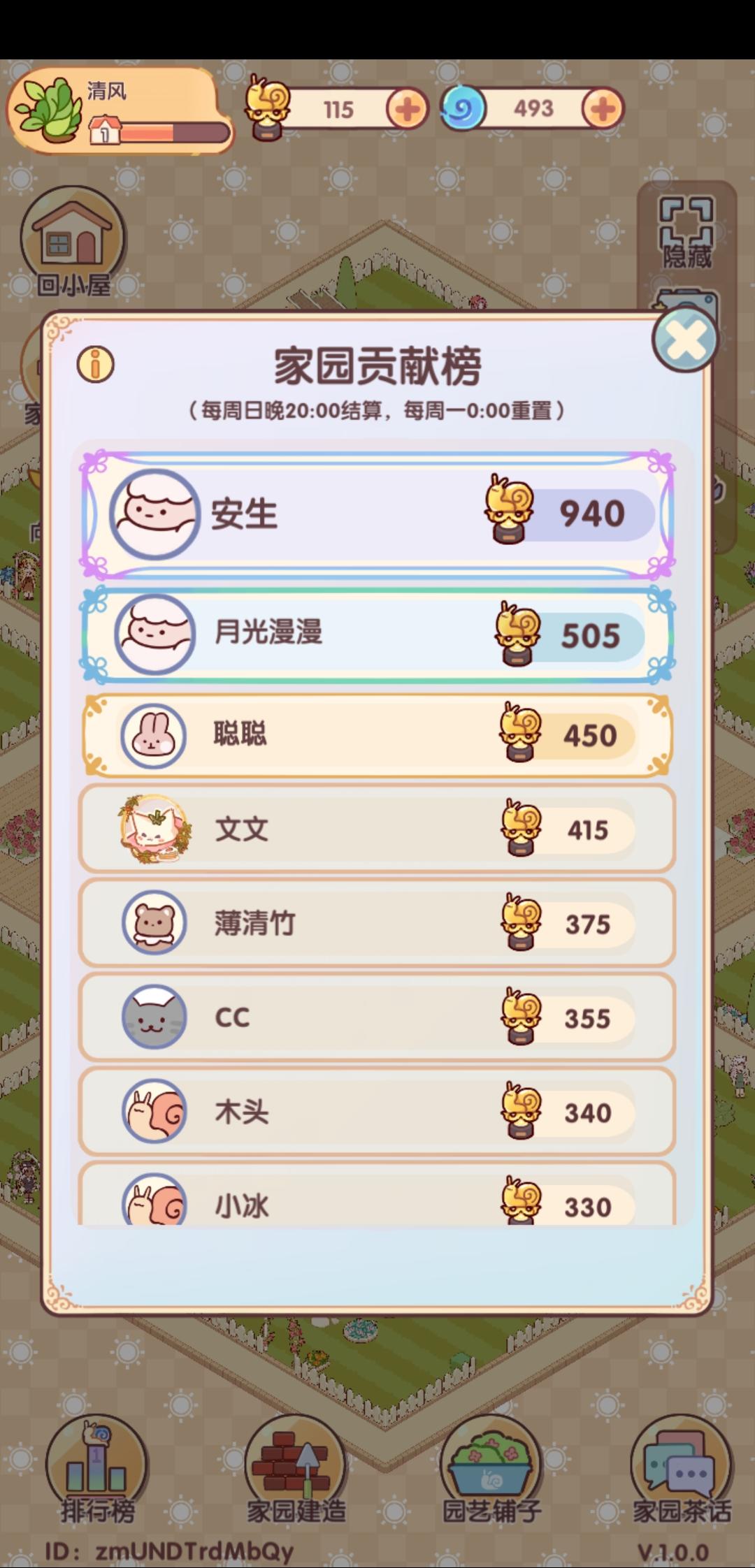
Task: Open 家园茶话 chat
Action: click(682, 1466)
